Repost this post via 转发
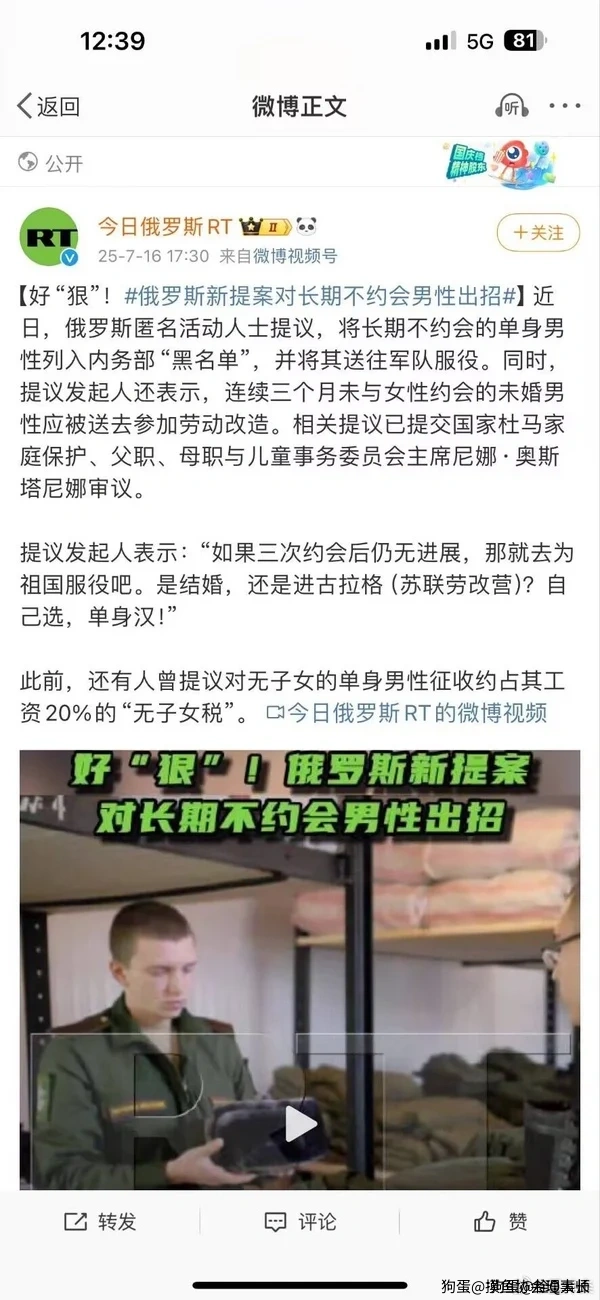Screen dimensions: 600x1300 click(100, 1221)
